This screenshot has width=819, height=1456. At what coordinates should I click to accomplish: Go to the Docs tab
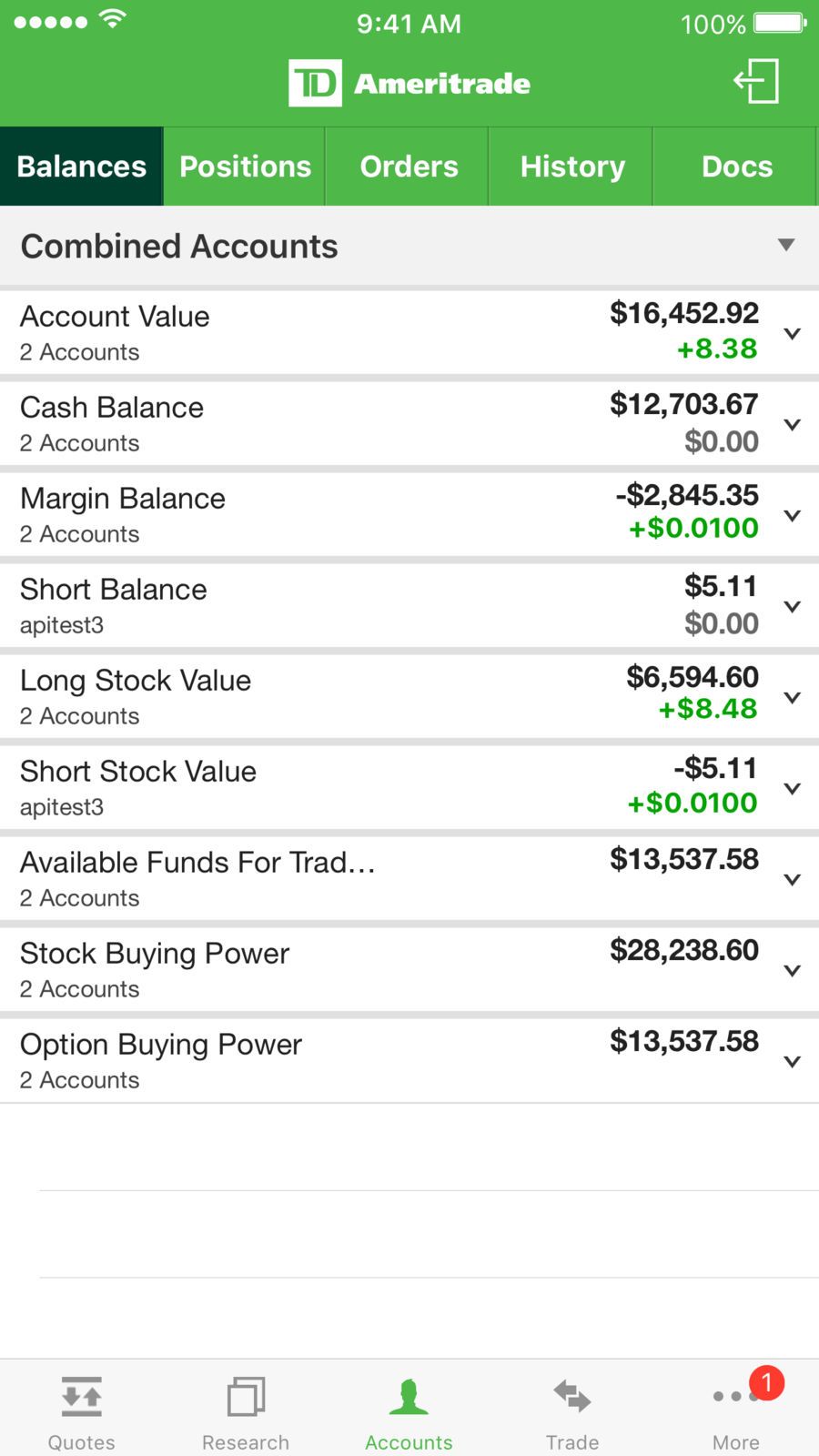[x=736, y=167]
